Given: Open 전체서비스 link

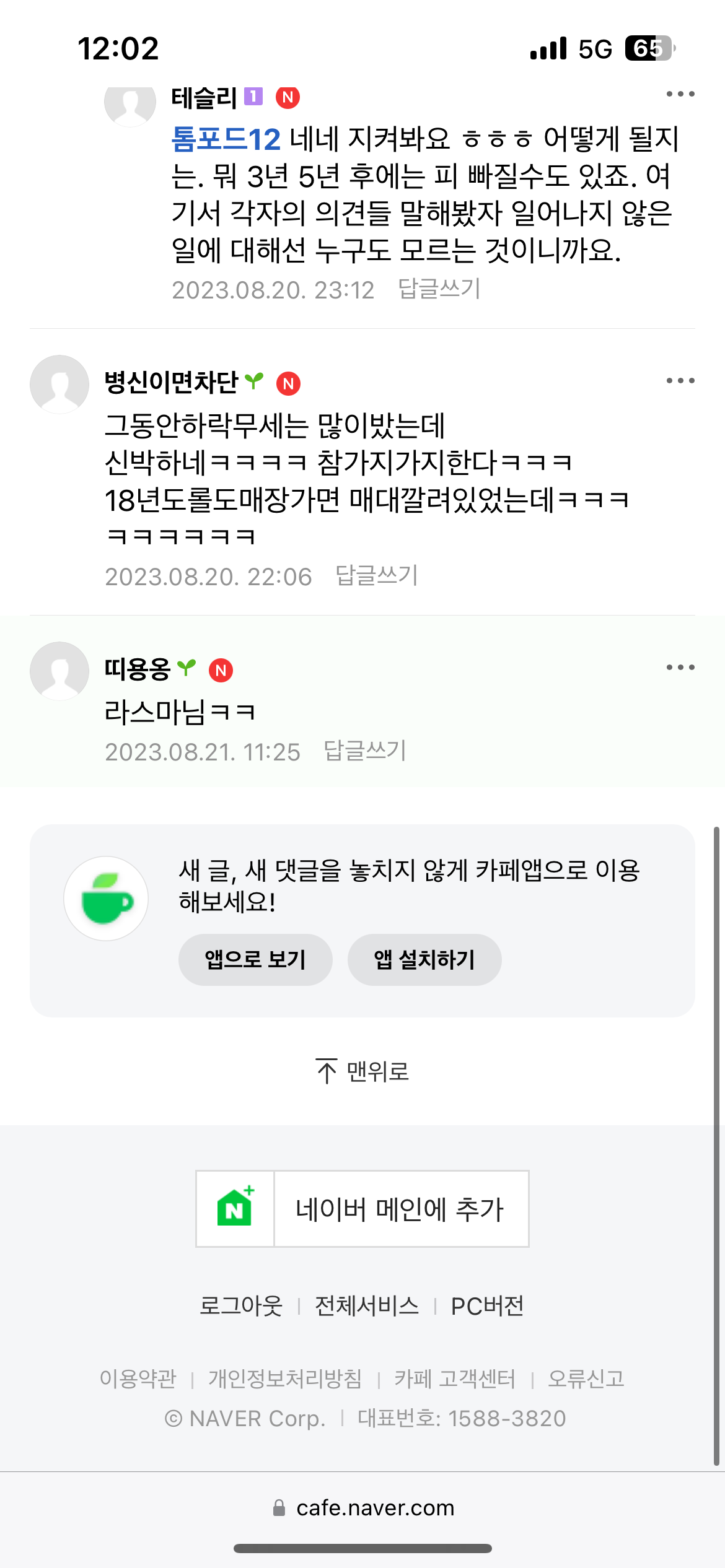Looking at the screenshot, I should click(x=367, y=1306).
